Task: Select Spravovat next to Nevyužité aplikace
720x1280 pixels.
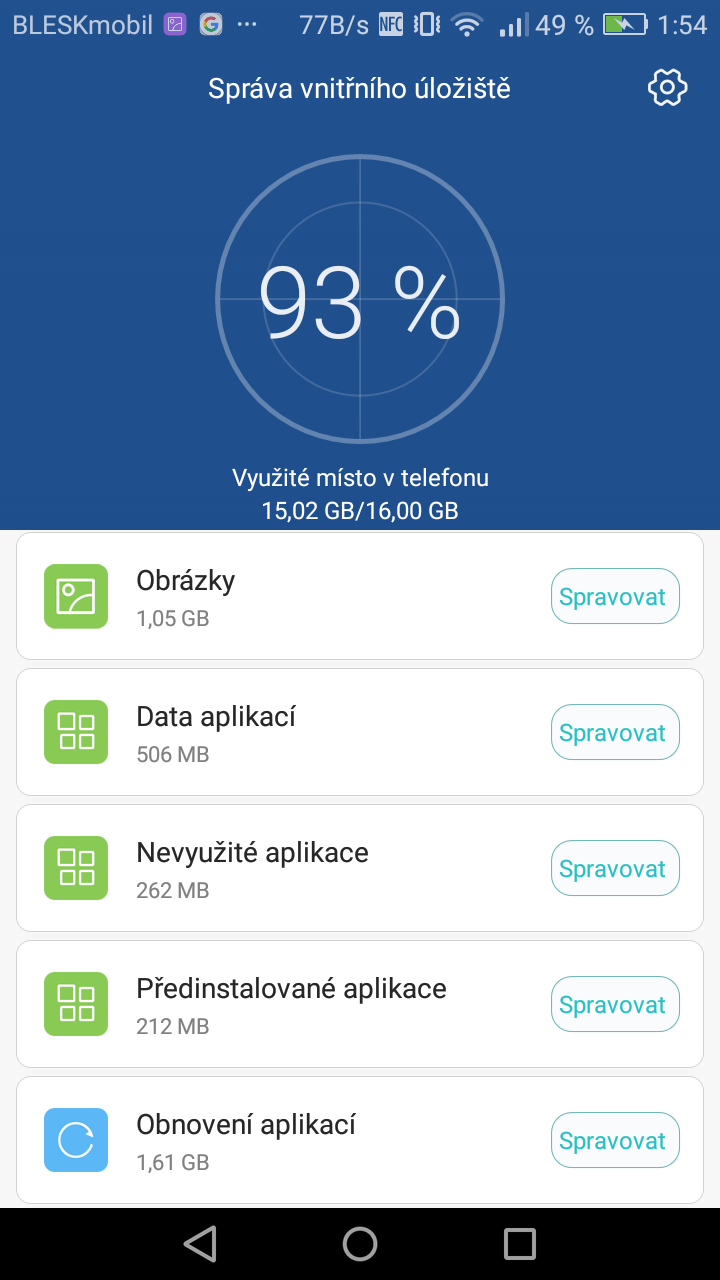Action: pyautogui.click(x=614, y=869)
